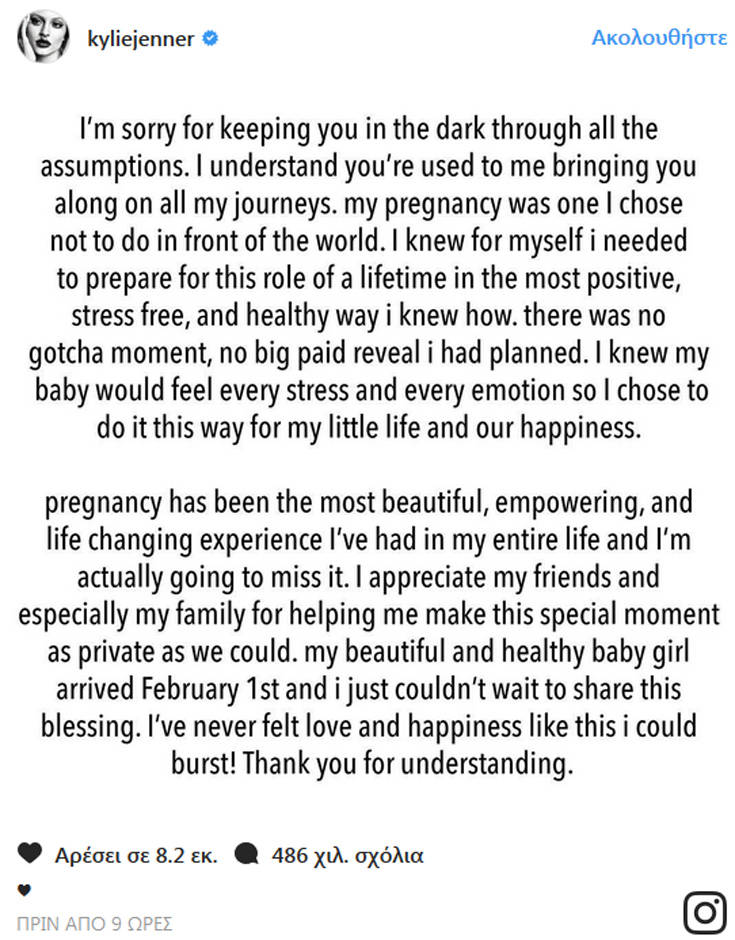Follow kyliejenner via the Ακολουθήστε link
The image size is (735, 940).
click(658, 39)
